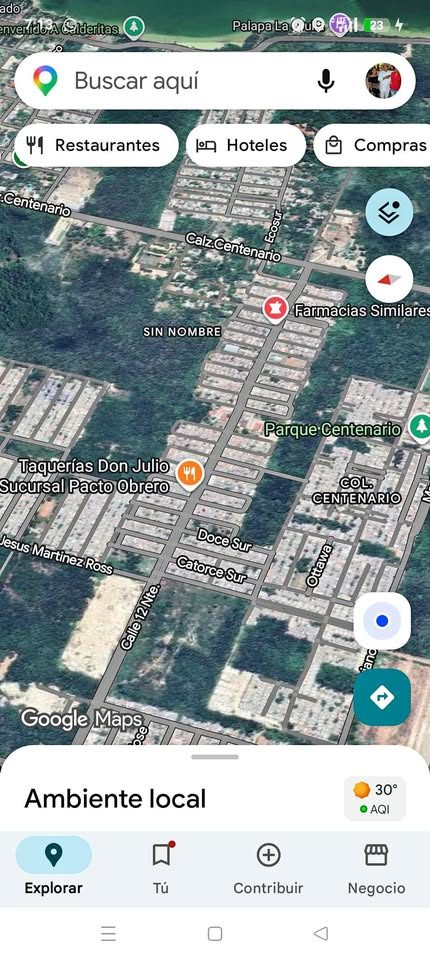Center map on my location
This screenshot has width=430, height=960.
[x=382, y=621]
